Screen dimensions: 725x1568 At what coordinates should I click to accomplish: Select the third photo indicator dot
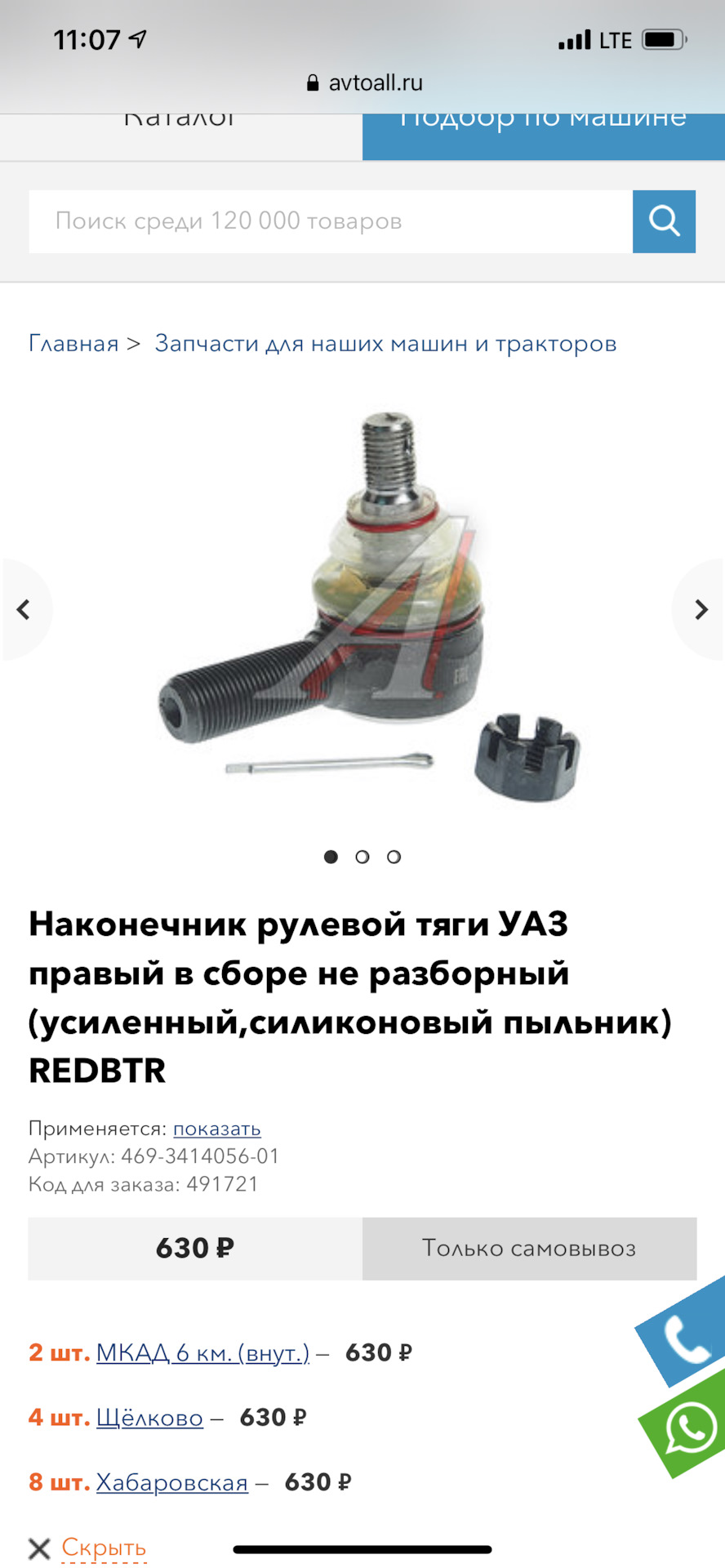pos(394,857)
